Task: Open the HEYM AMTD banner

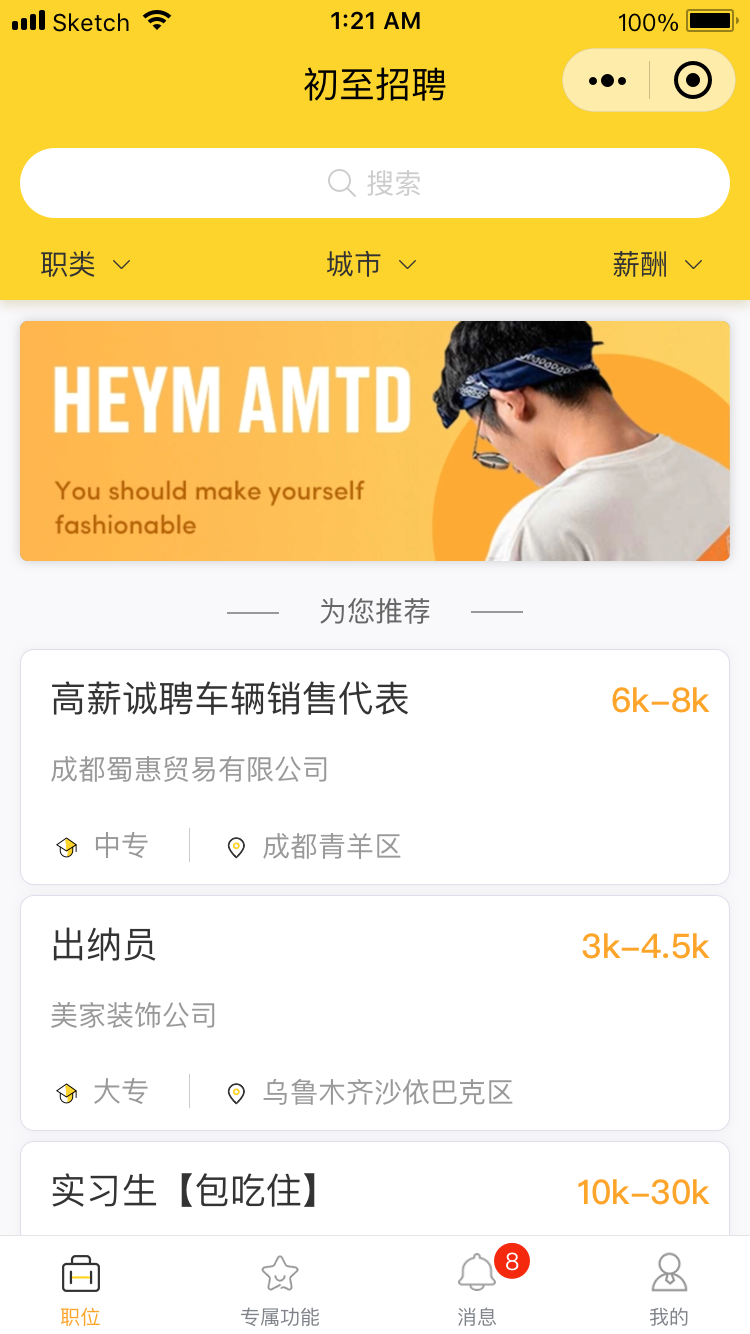Action: pos(375,441)
